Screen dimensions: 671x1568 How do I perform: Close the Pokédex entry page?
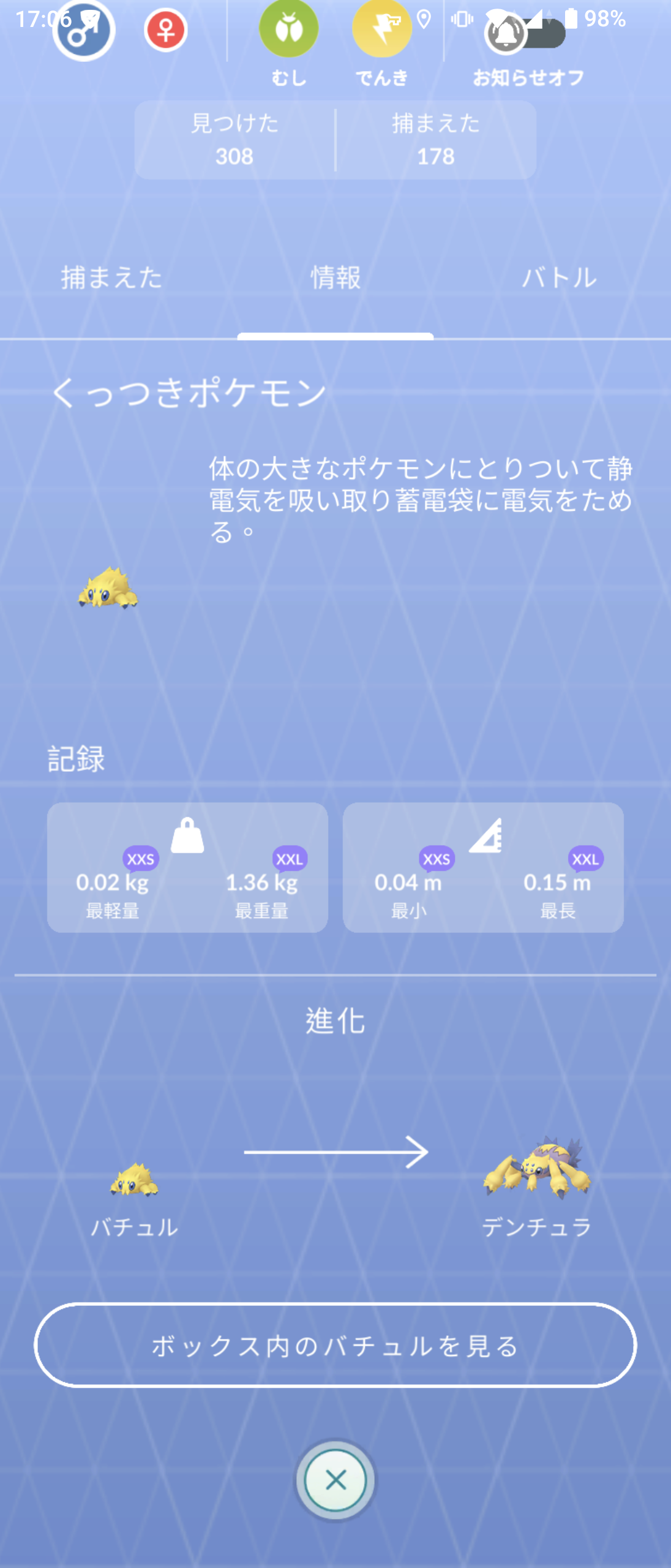tap(335, 1480)
